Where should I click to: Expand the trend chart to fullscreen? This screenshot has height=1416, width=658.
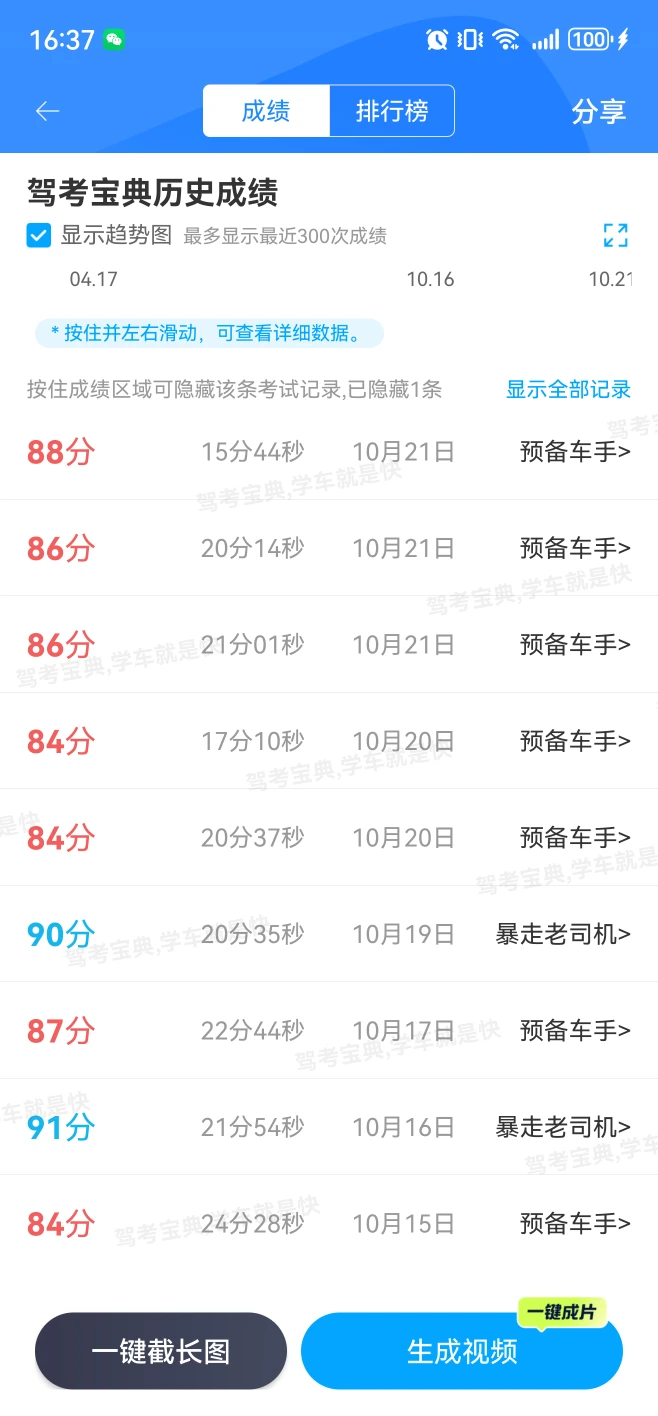[x=615, y=236]
